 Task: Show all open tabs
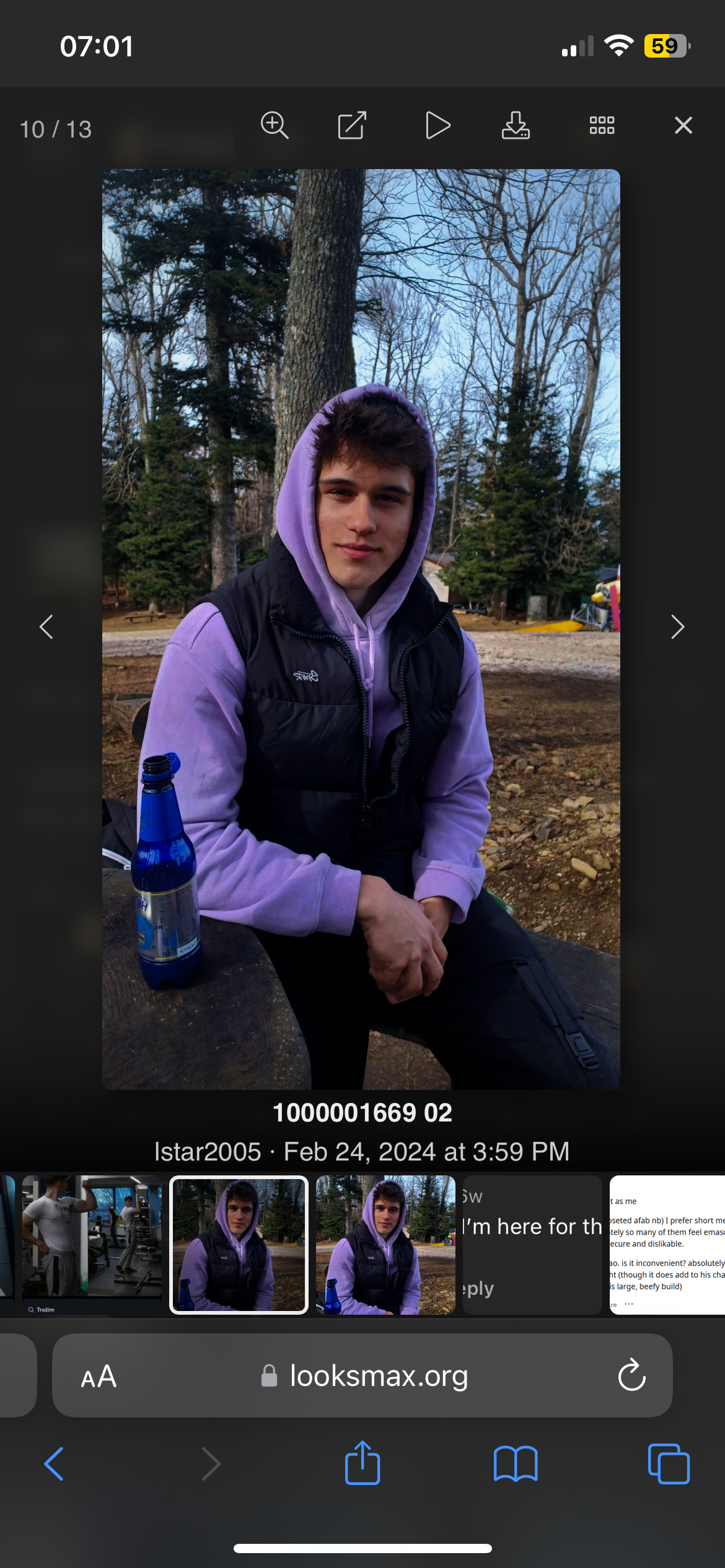coord(669,1464)
